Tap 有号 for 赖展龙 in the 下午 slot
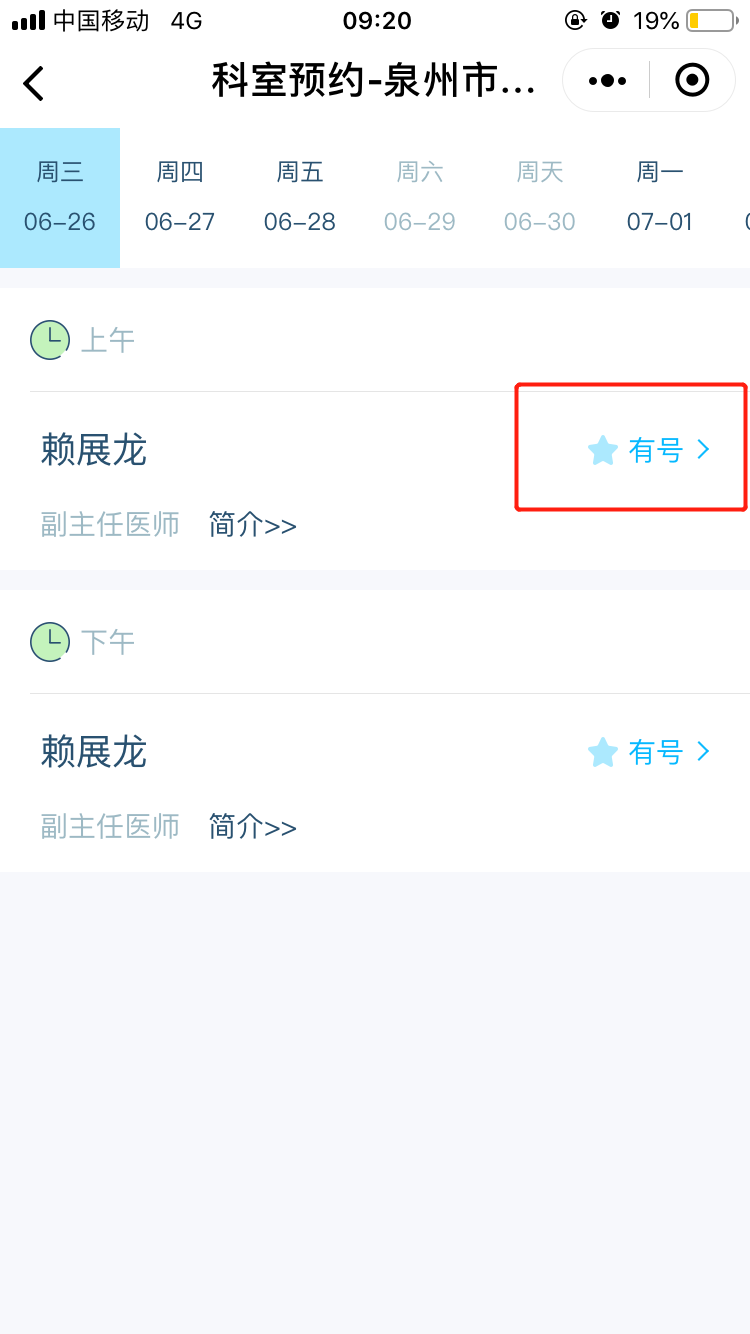The height and width of the screenshot is (1334, 750). click(650, 752)
